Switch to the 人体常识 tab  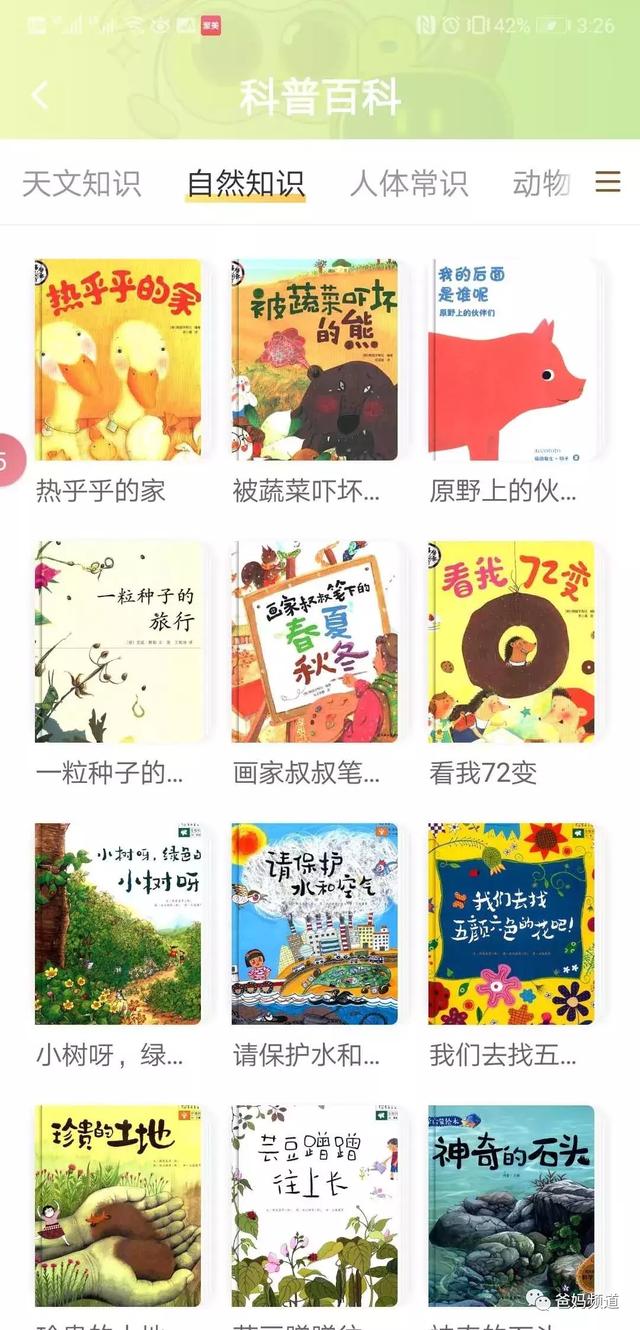point(409,183)
